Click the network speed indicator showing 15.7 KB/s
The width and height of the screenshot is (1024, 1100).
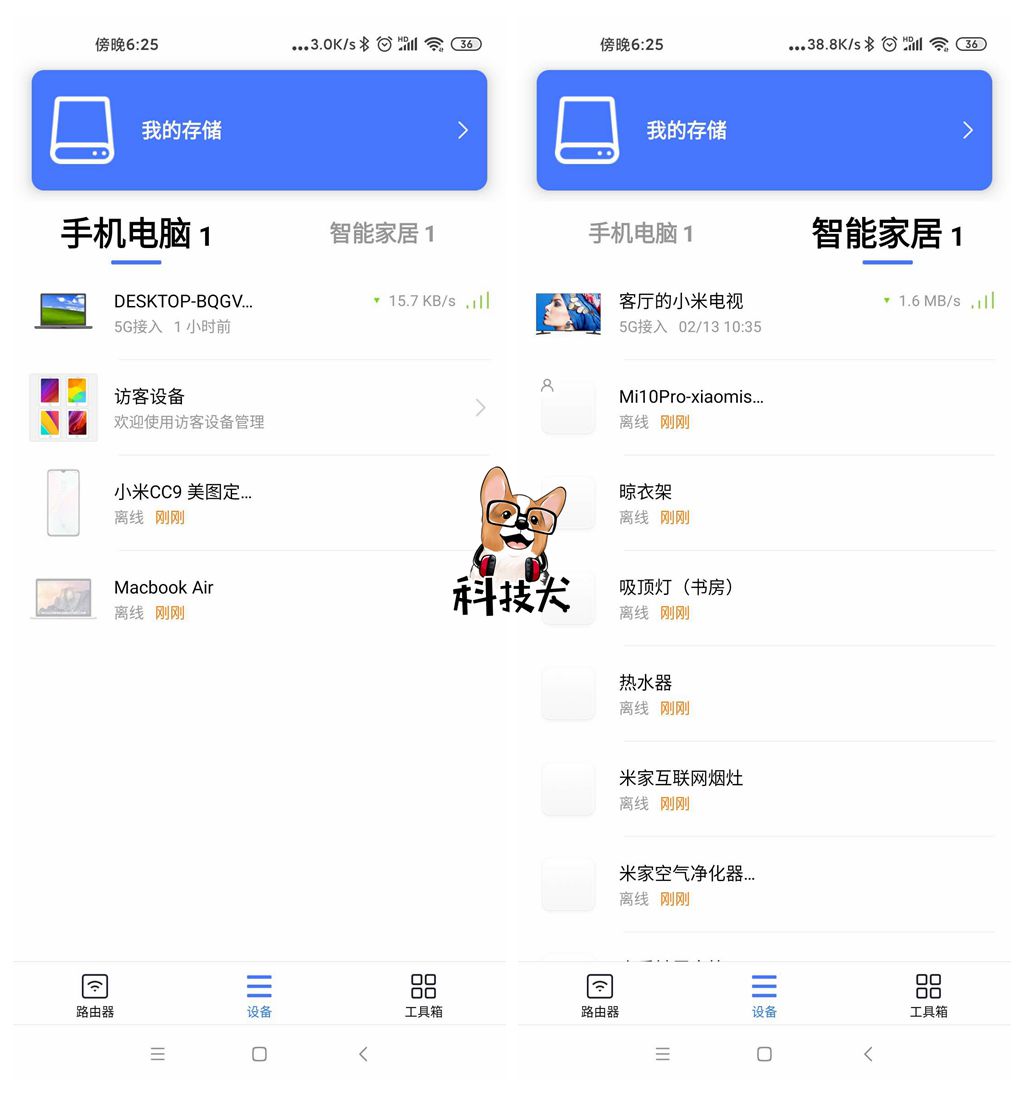click(x=421, y=300)
